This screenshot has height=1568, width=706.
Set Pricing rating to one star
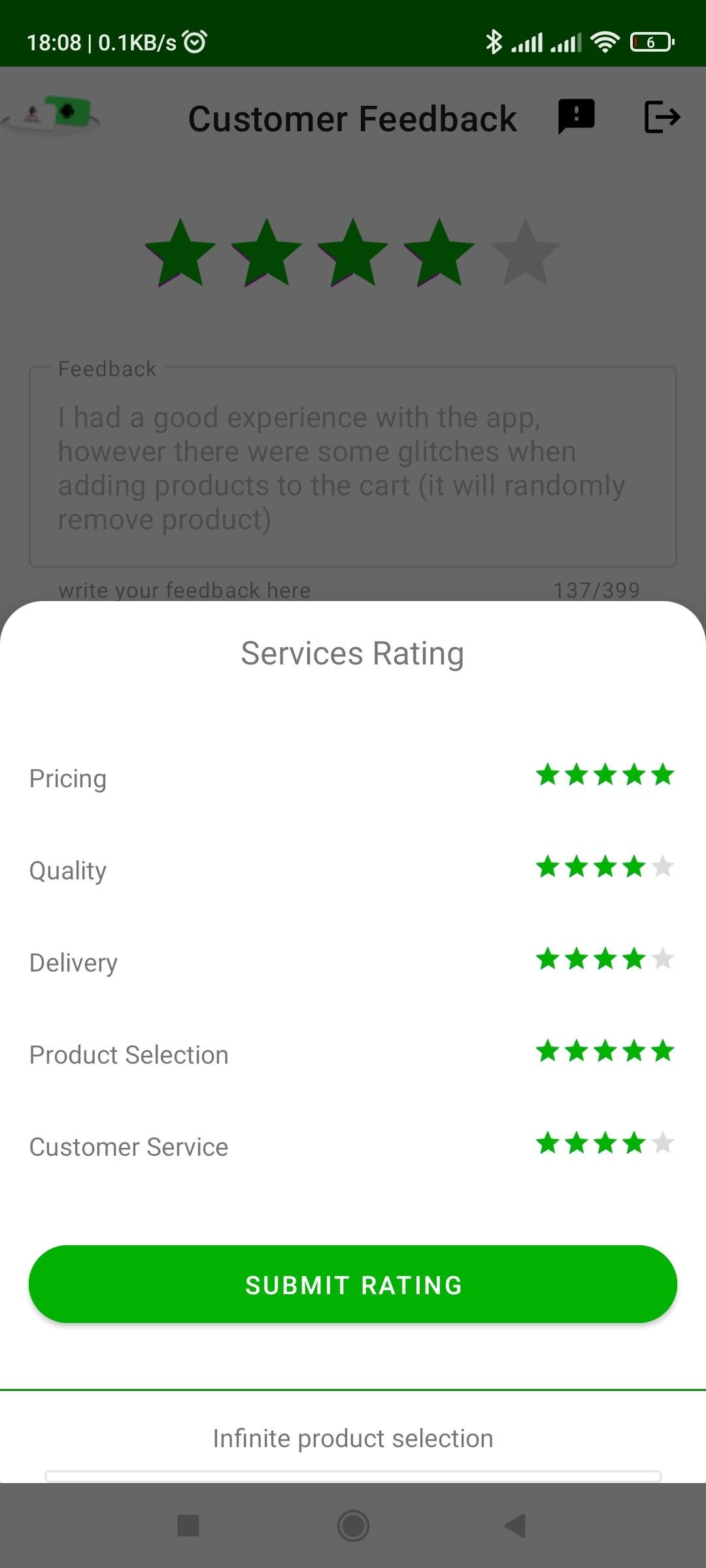(x=547, y=775)
